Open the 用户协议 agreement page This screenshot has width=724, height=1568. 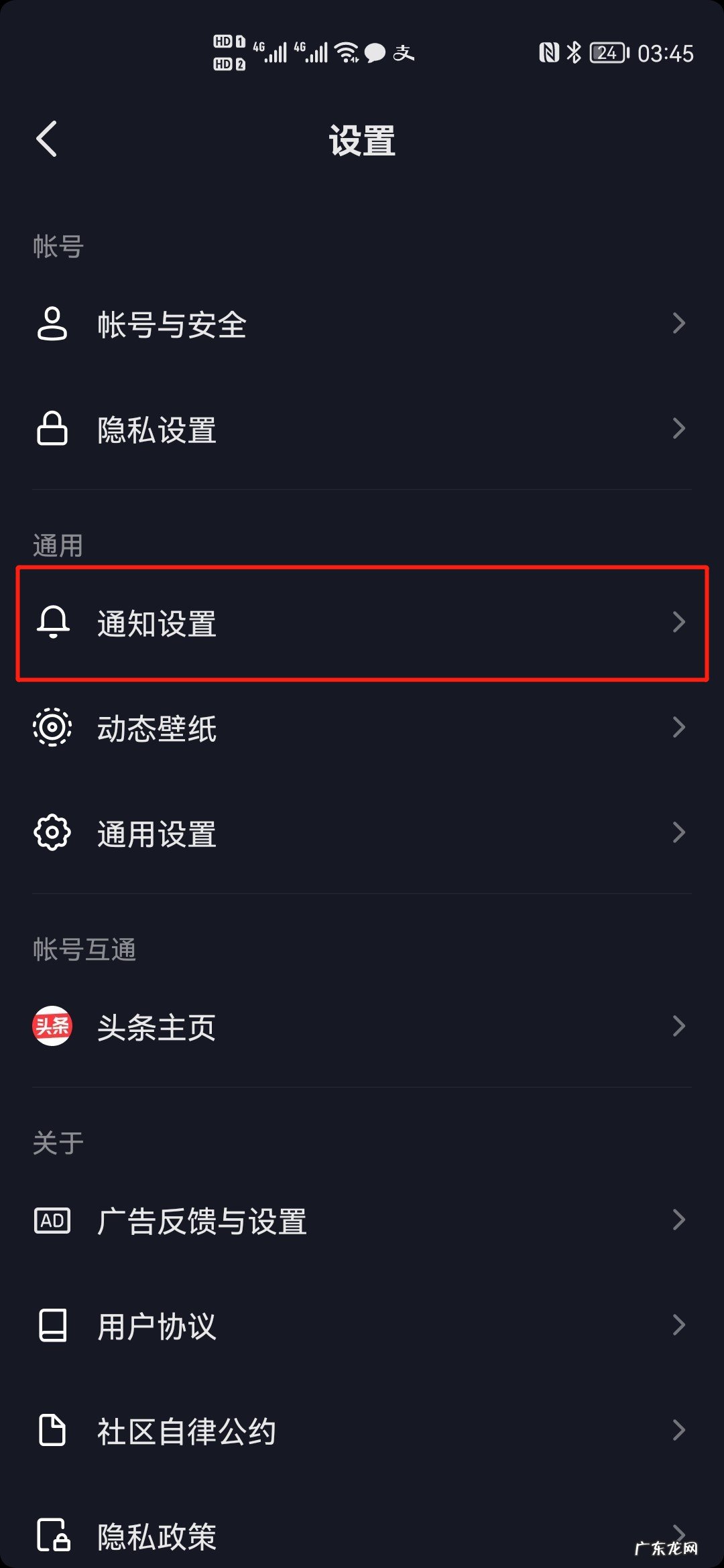(x=362, y=1325)
